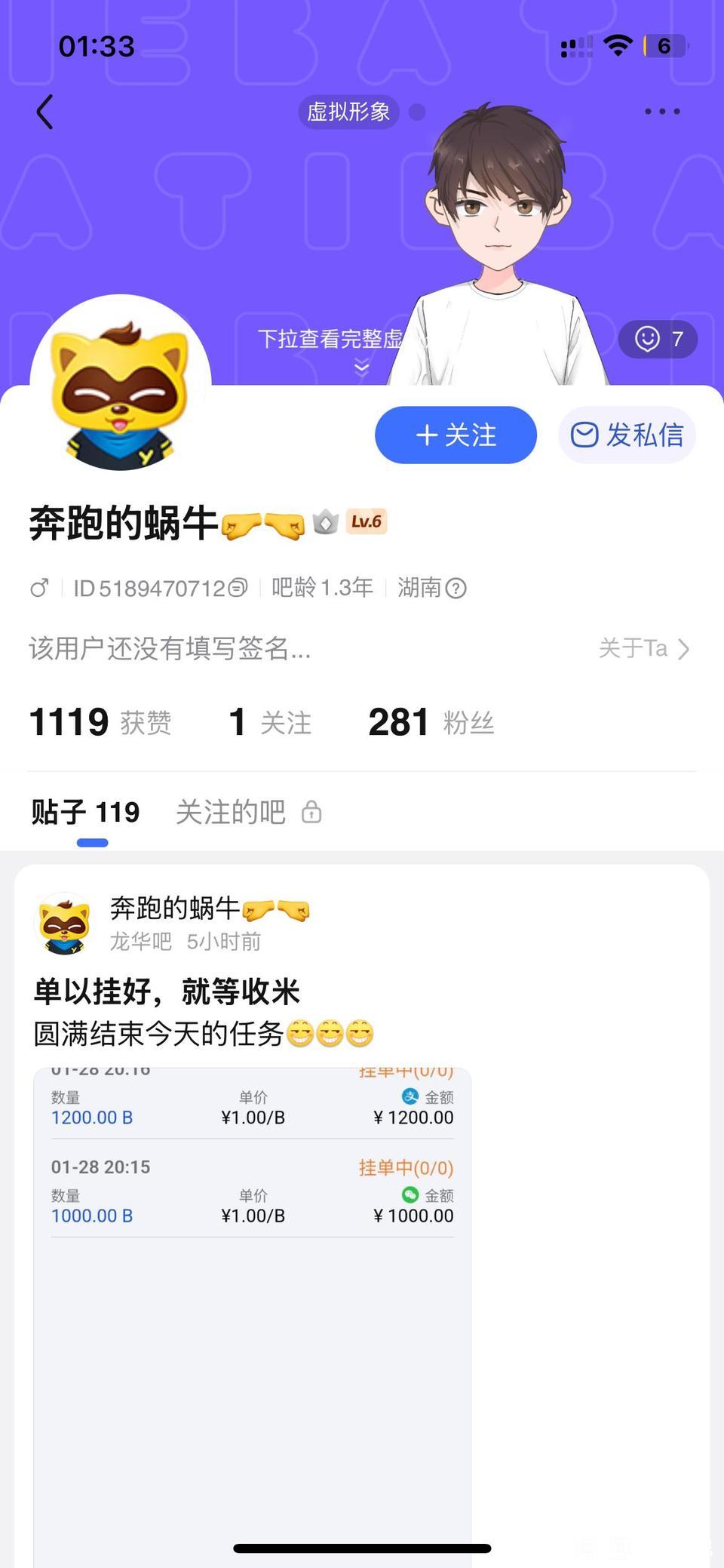Tap the 虚拟形象 pill at the top
724x1568 pixels.
(x=348, y=112)
